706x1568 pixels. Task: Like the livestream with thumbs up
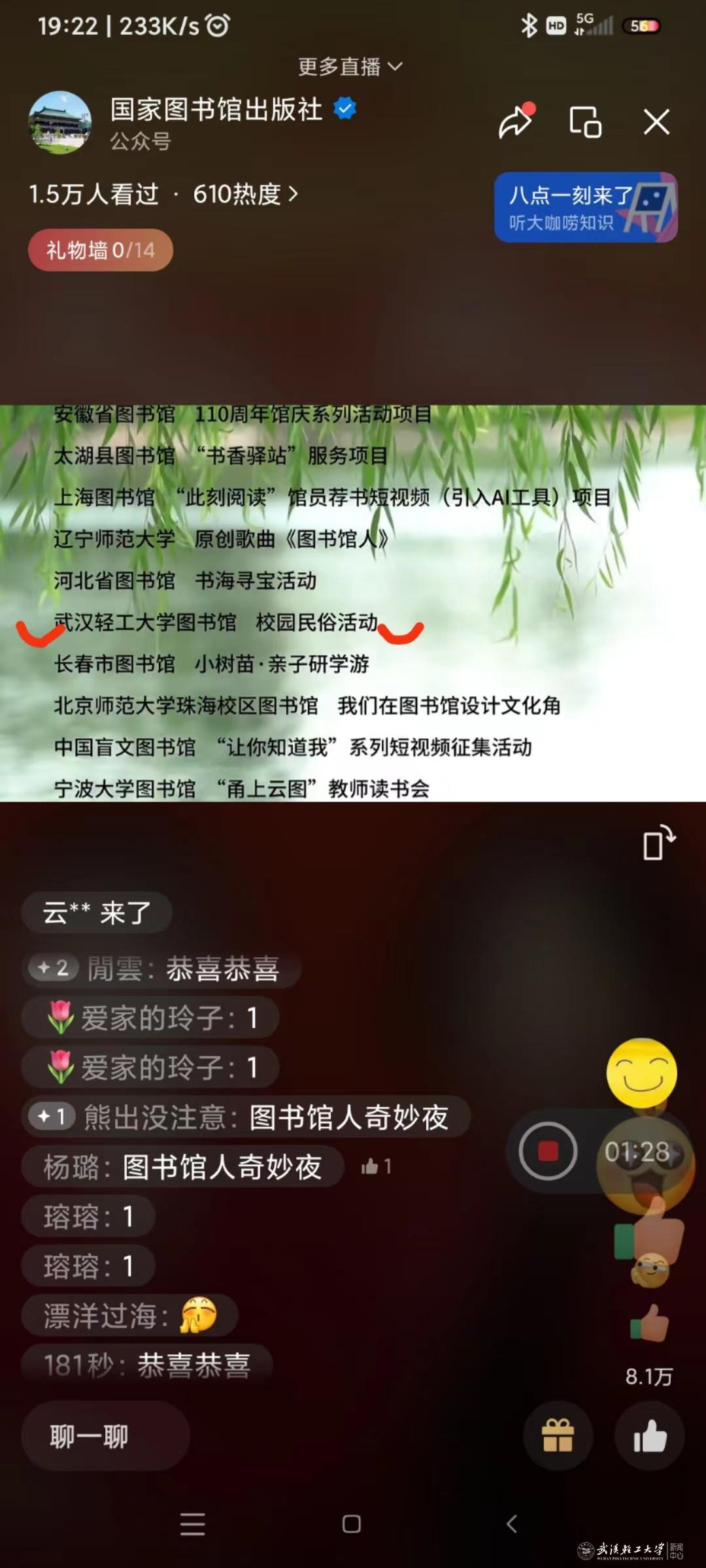point(649,1437)
